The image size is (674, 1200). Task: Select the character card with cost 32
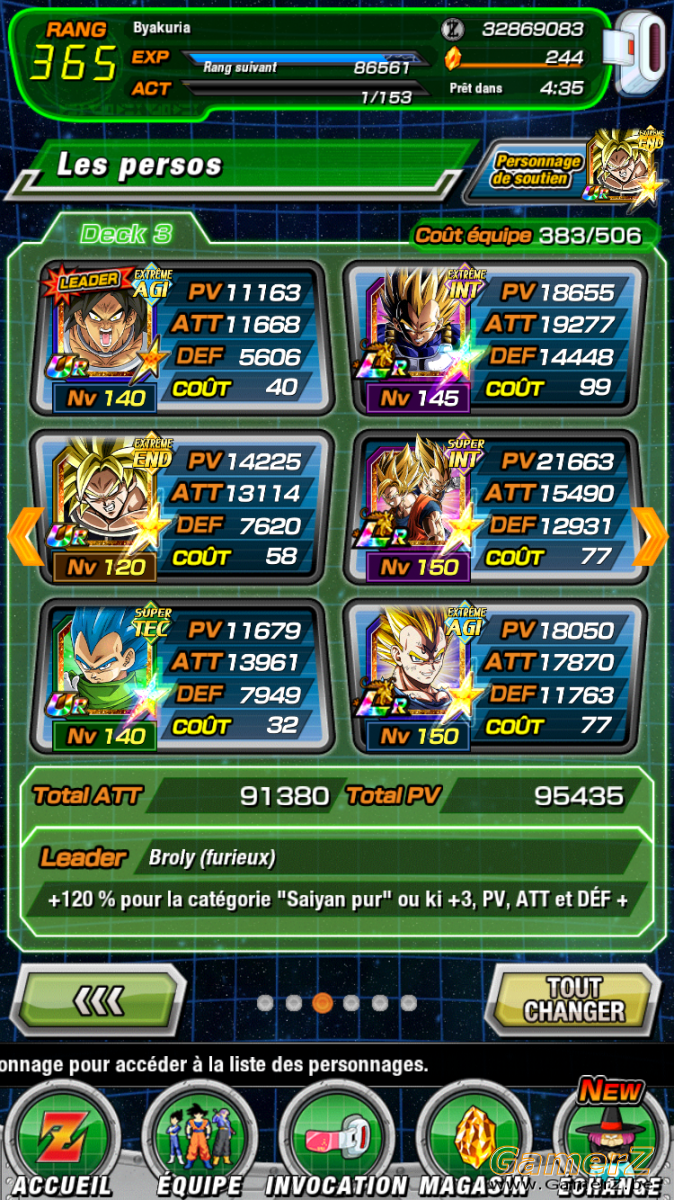[x=182, y=676]
